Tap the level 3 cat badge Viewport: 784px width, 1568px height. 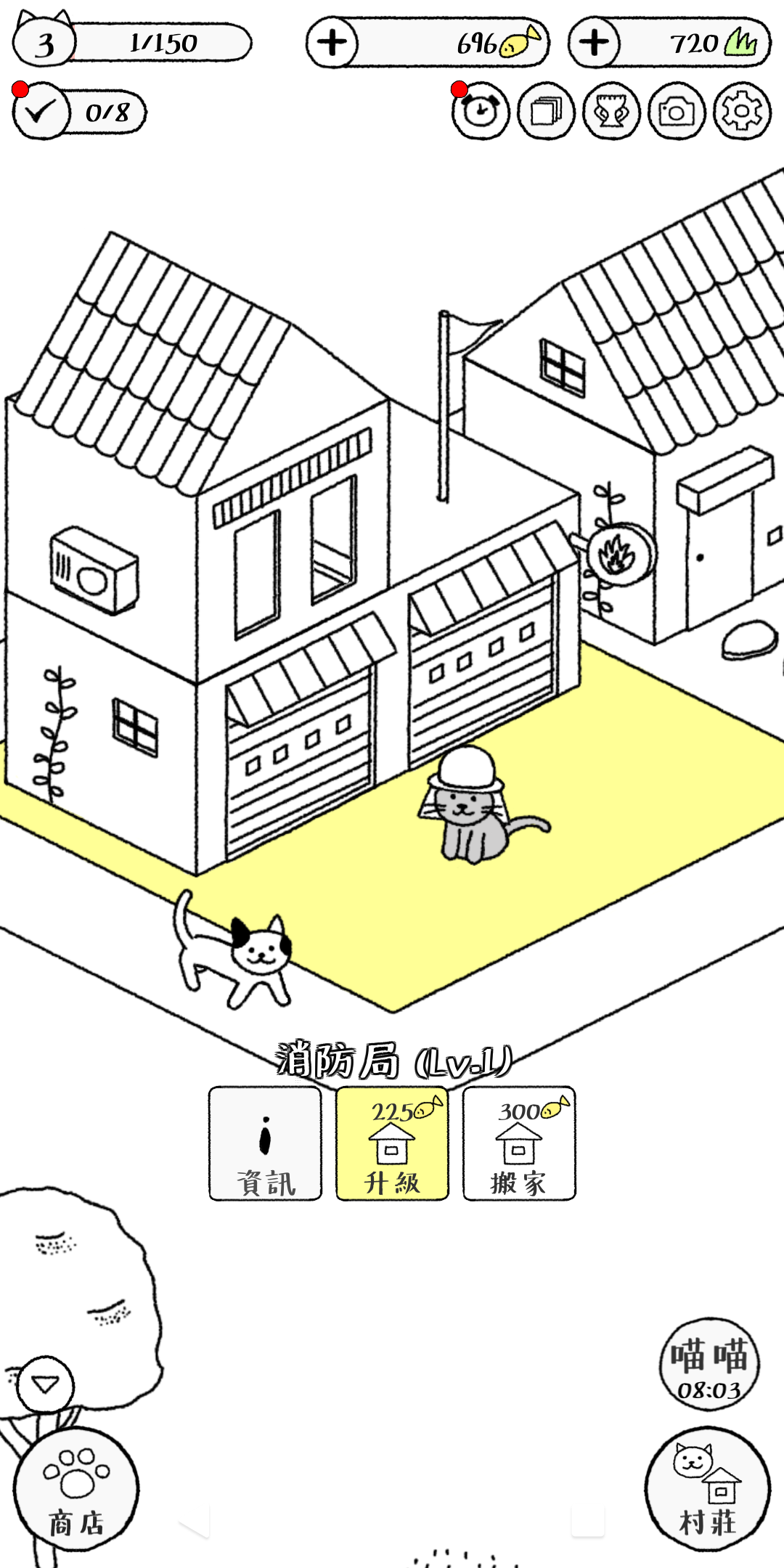(x=44, y=44)
